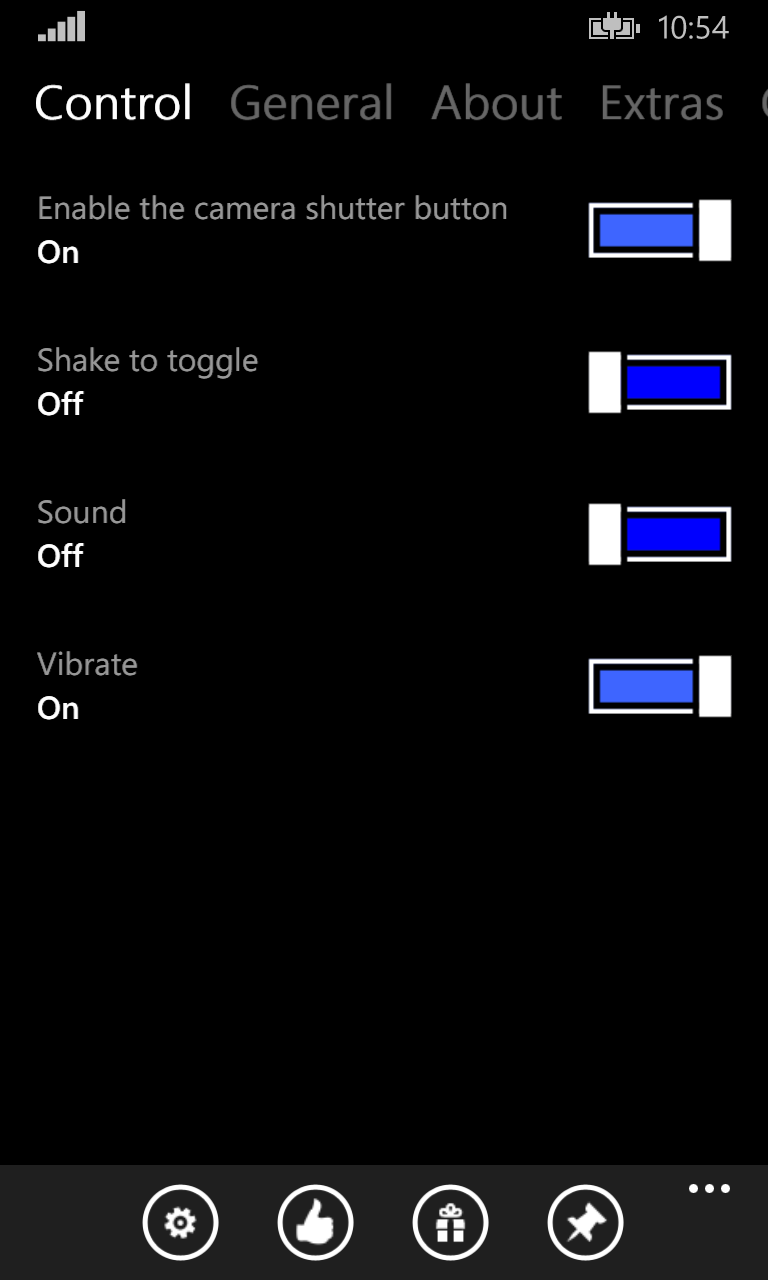Open the gift box icon
Image resolution: width=768 pixels, height=1280 pixels.
pyautogui.click(x=451, y=1222)
